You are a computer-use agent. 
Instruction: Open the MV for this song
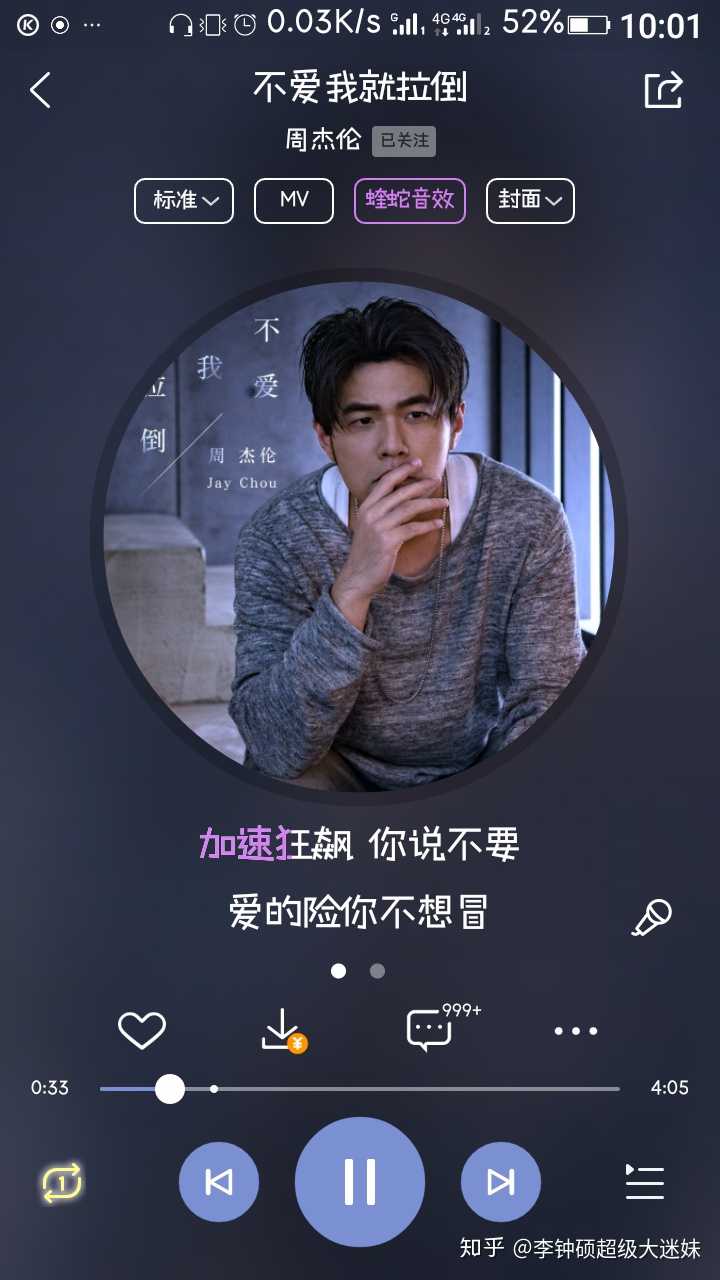293,200
